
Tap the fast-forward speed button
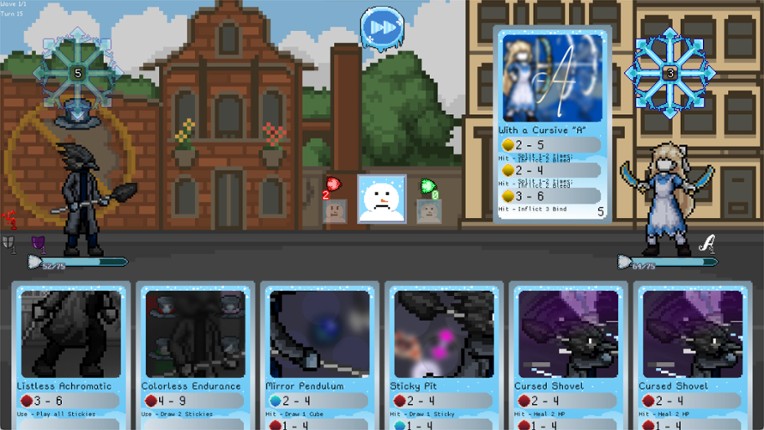[x=382, y=27]
